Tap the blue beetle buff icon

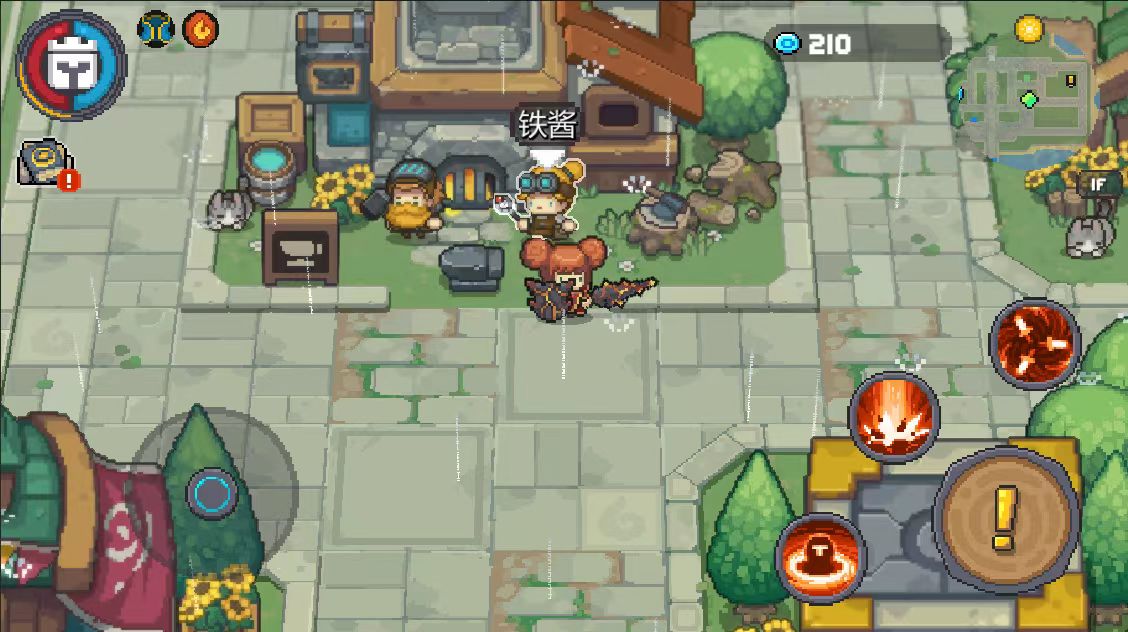[156, 29]
